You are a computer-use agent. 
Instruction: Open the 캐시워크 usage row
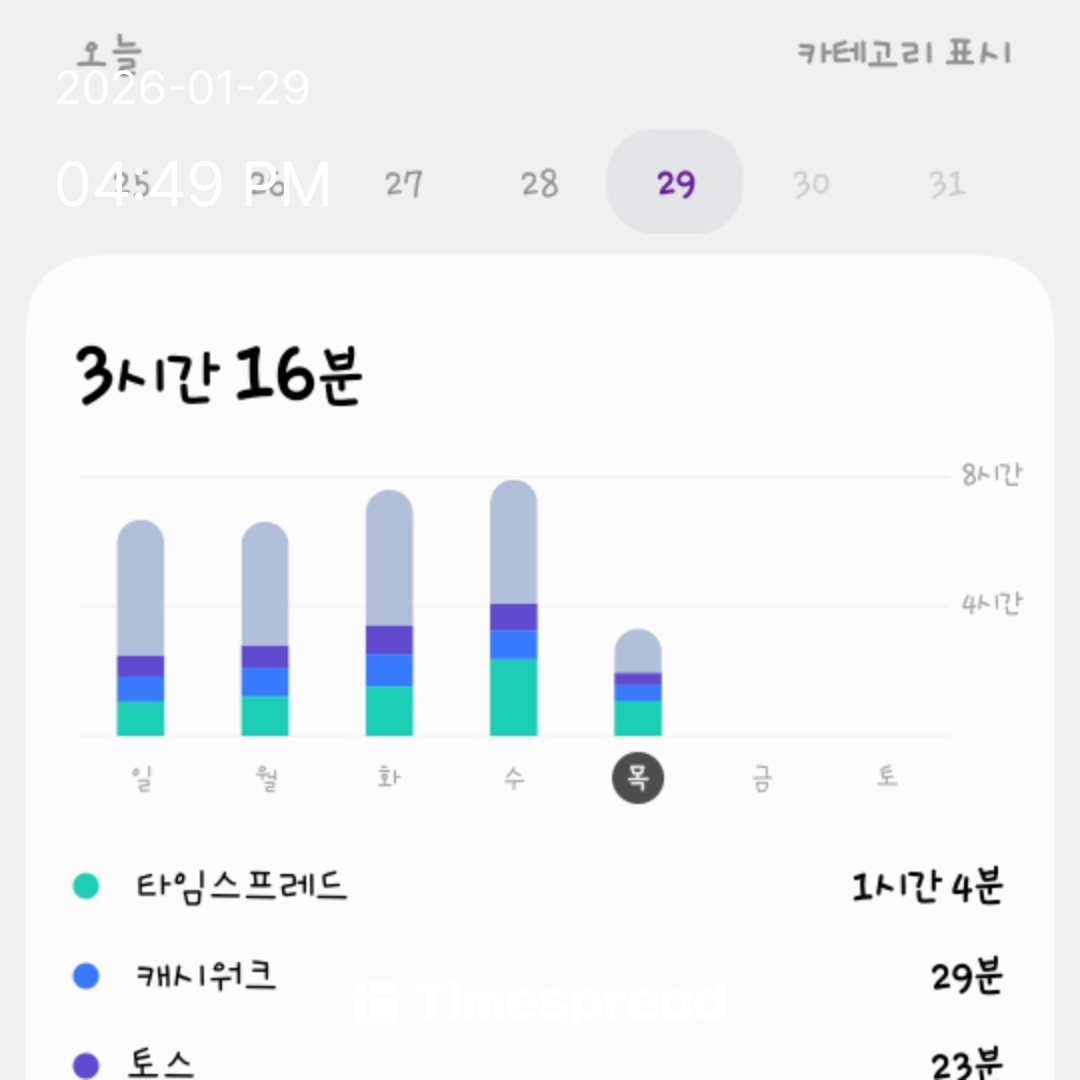click(540, 976)
